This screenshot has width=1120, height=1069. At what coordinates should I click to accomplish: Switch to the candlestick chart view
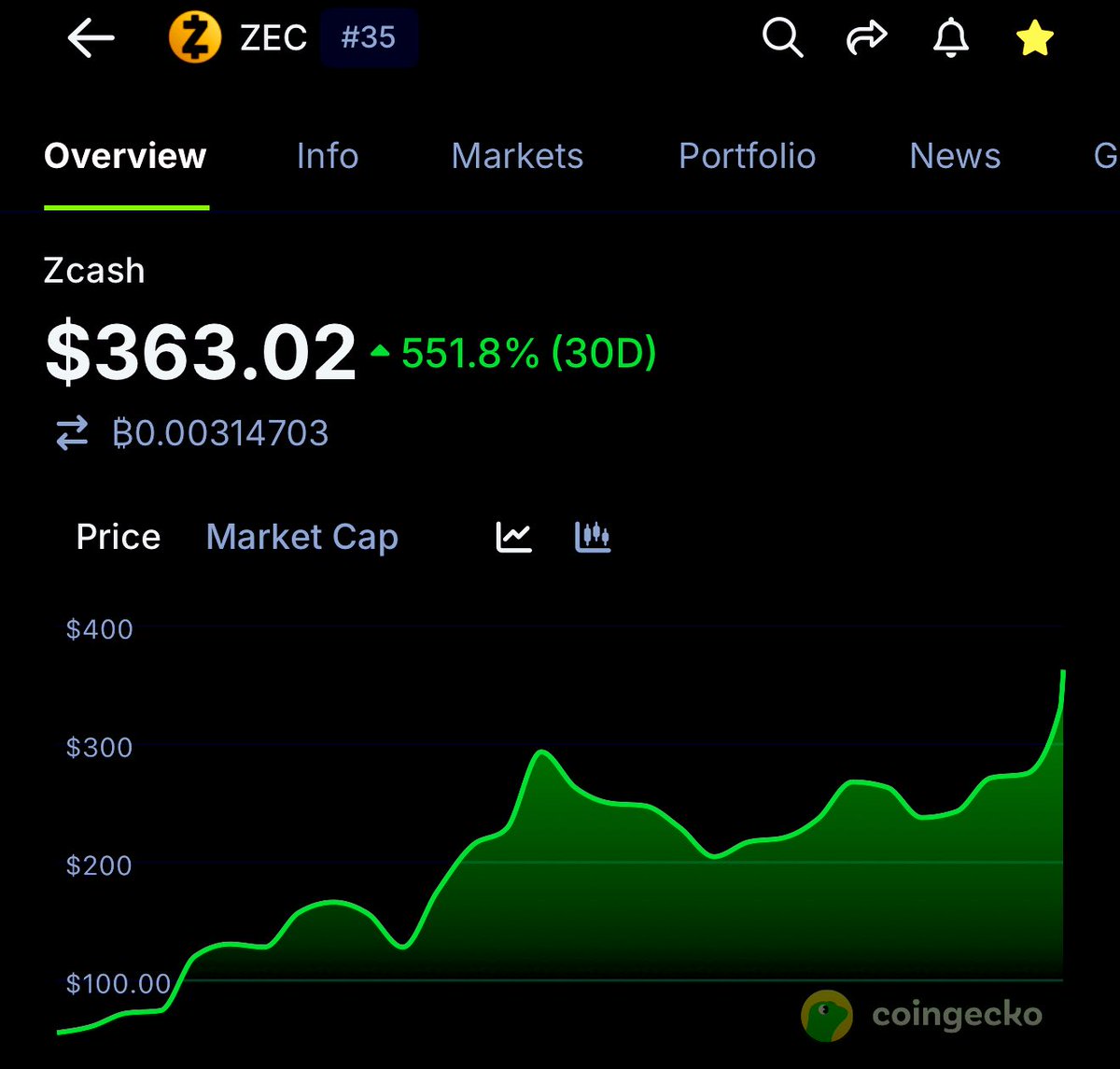tap(593, 537)
